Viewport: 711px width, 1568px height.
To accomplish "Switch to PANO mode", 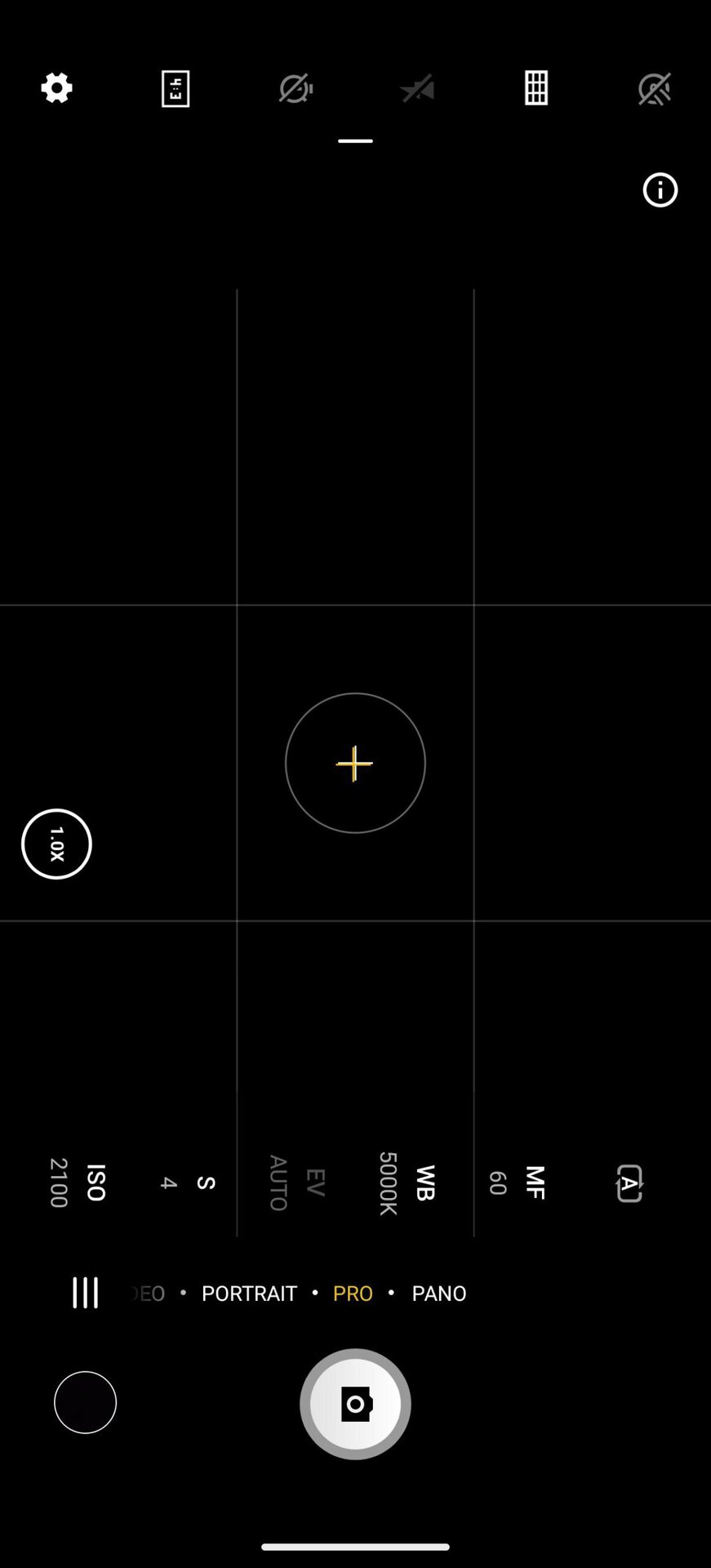I will tap(439, 1294).
